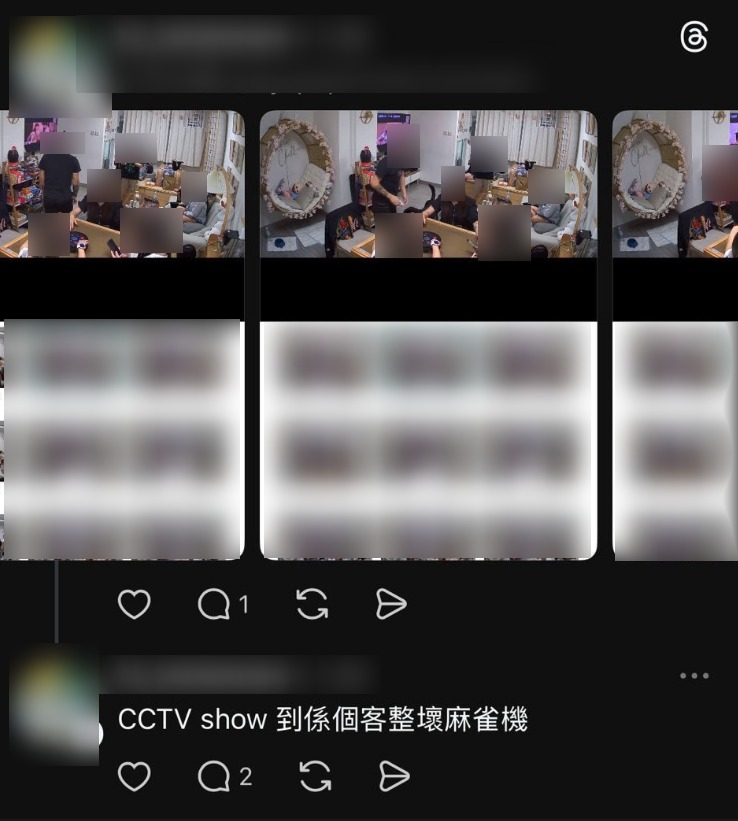Repost the post with the CCTV photos
Screen dimensions: 738x821
[x=312, y=604]
